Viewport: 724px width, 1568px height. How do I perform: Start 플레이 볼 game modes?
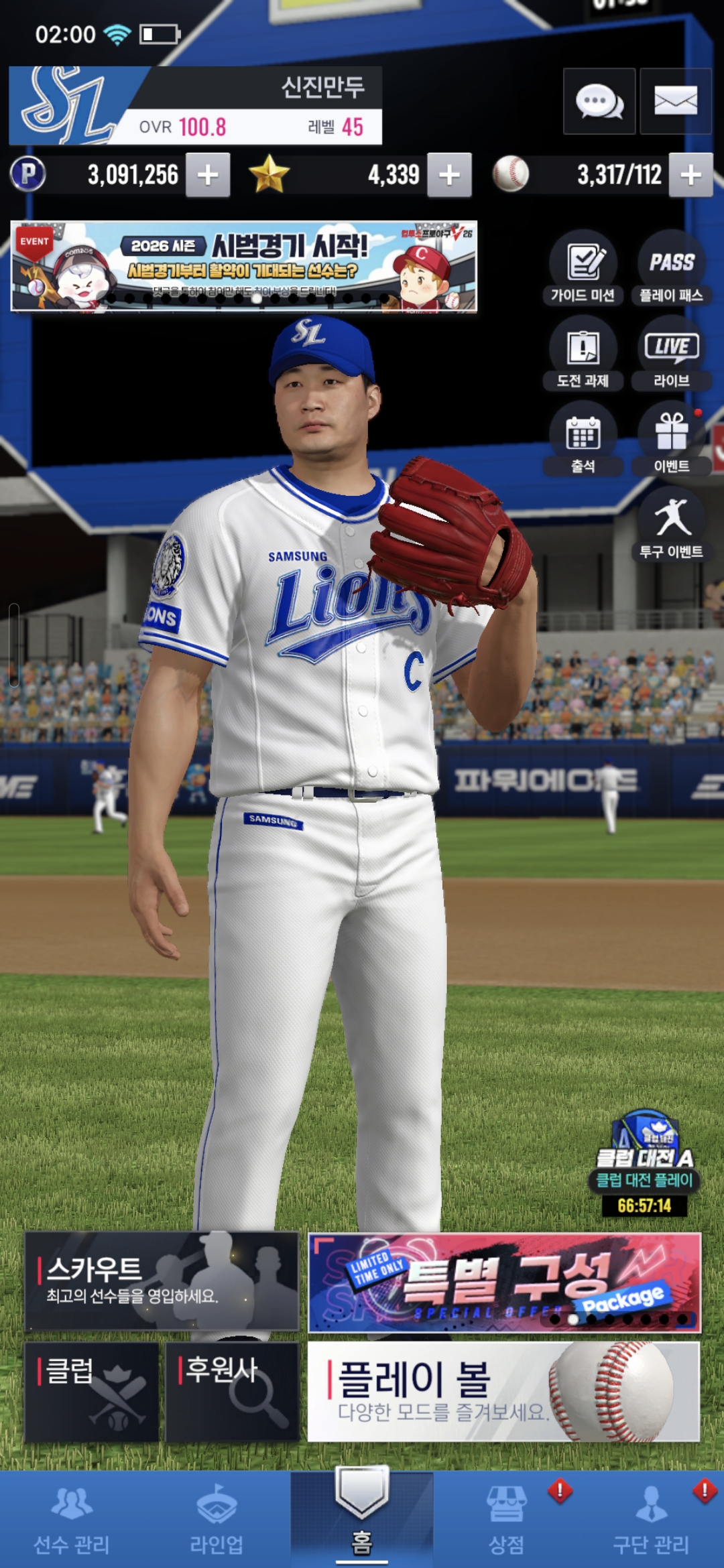[x=504, y=1391]
